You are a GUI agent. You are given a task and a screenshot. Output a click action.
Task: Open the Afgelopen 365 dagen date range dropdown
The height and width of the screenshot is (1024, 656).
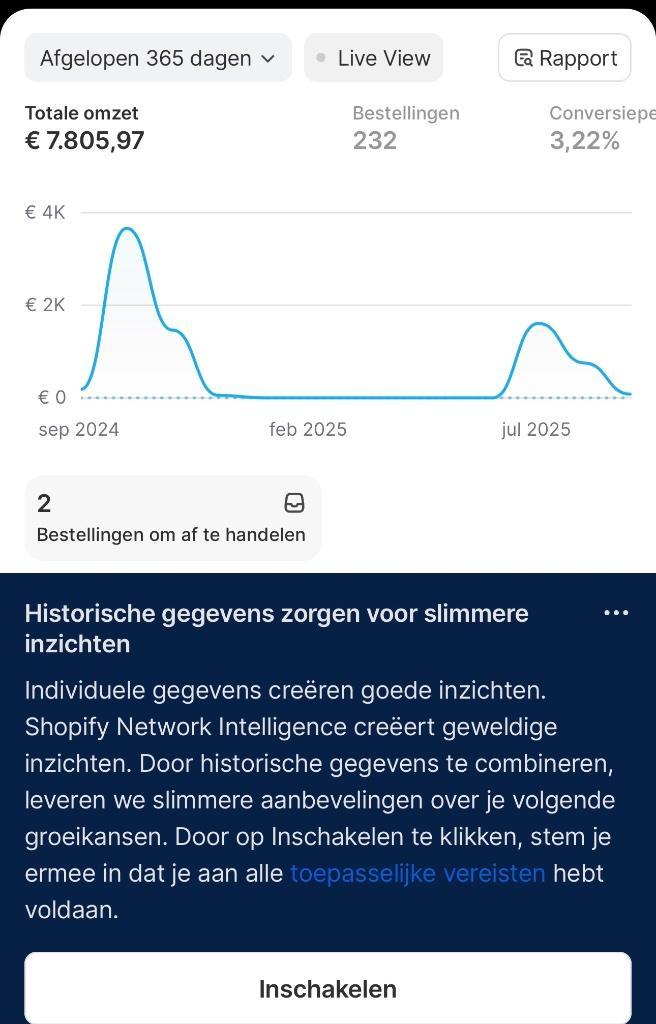[158, 58]
